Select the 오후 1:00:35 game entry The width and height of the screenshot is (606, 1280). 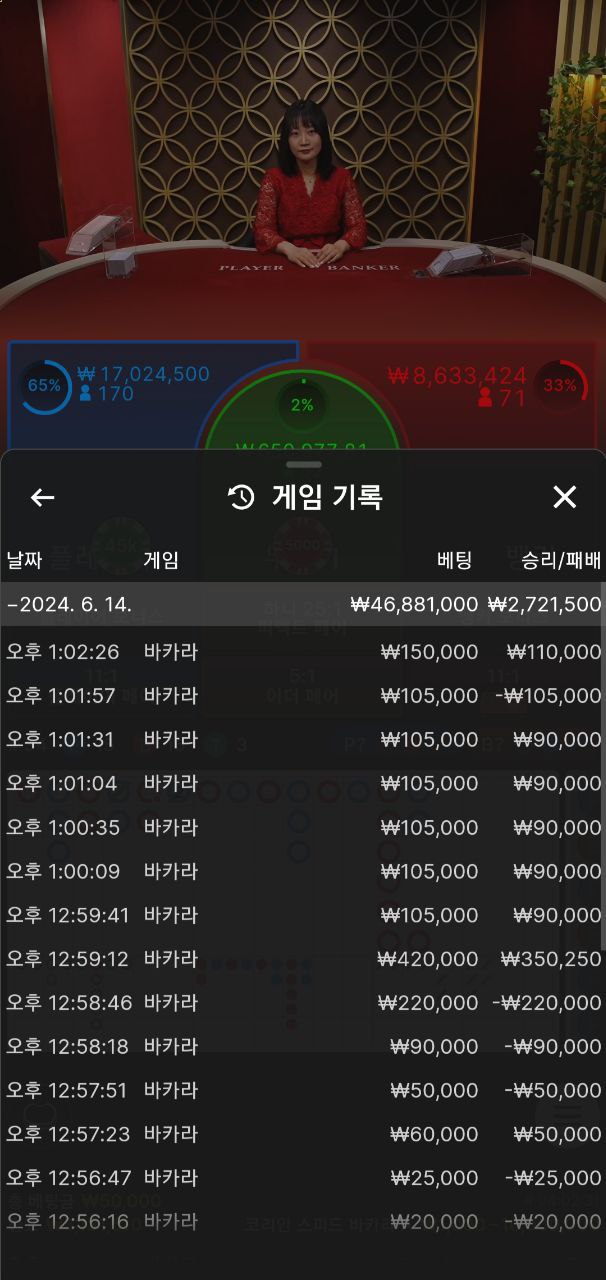pos(303,828)
